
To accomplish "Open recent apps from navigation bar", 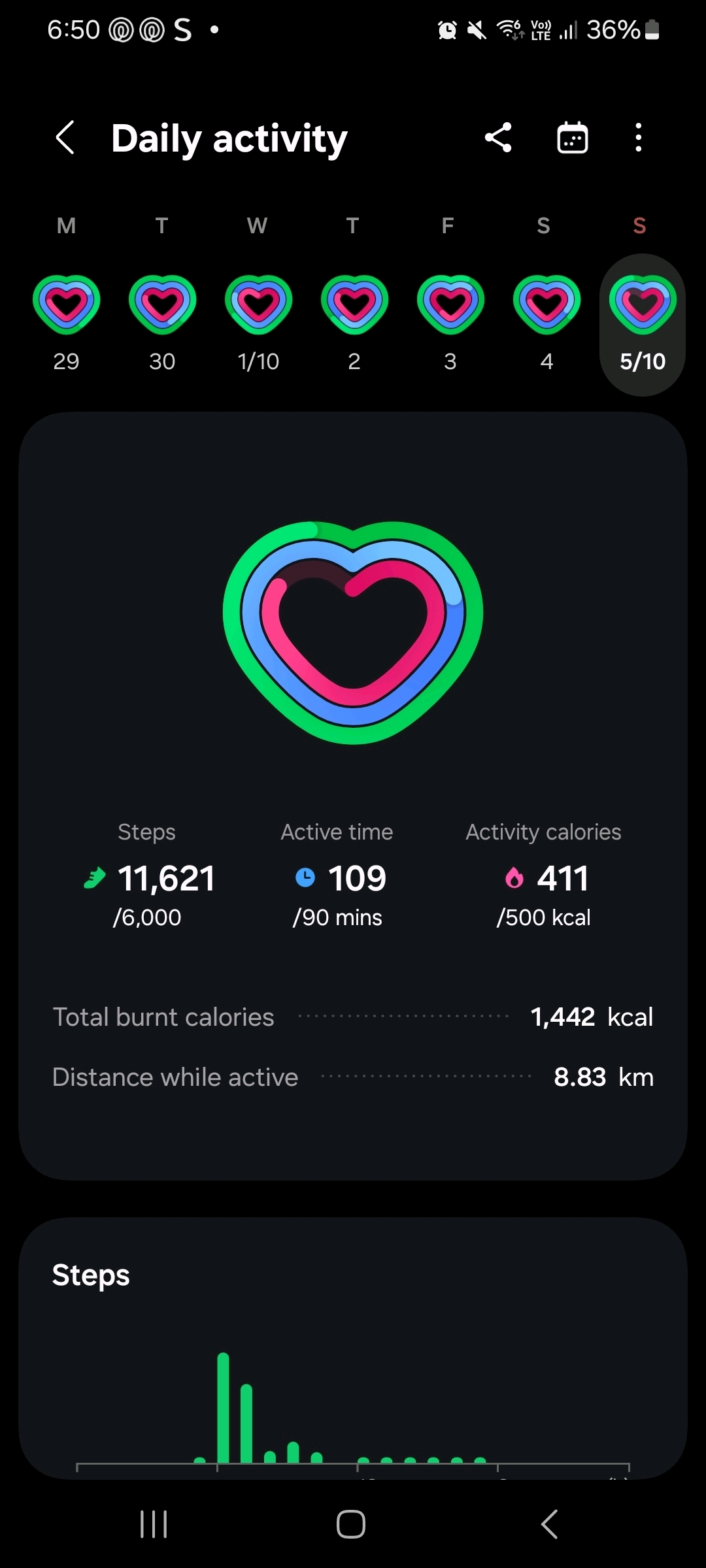I will click(x=154, y=1524).
